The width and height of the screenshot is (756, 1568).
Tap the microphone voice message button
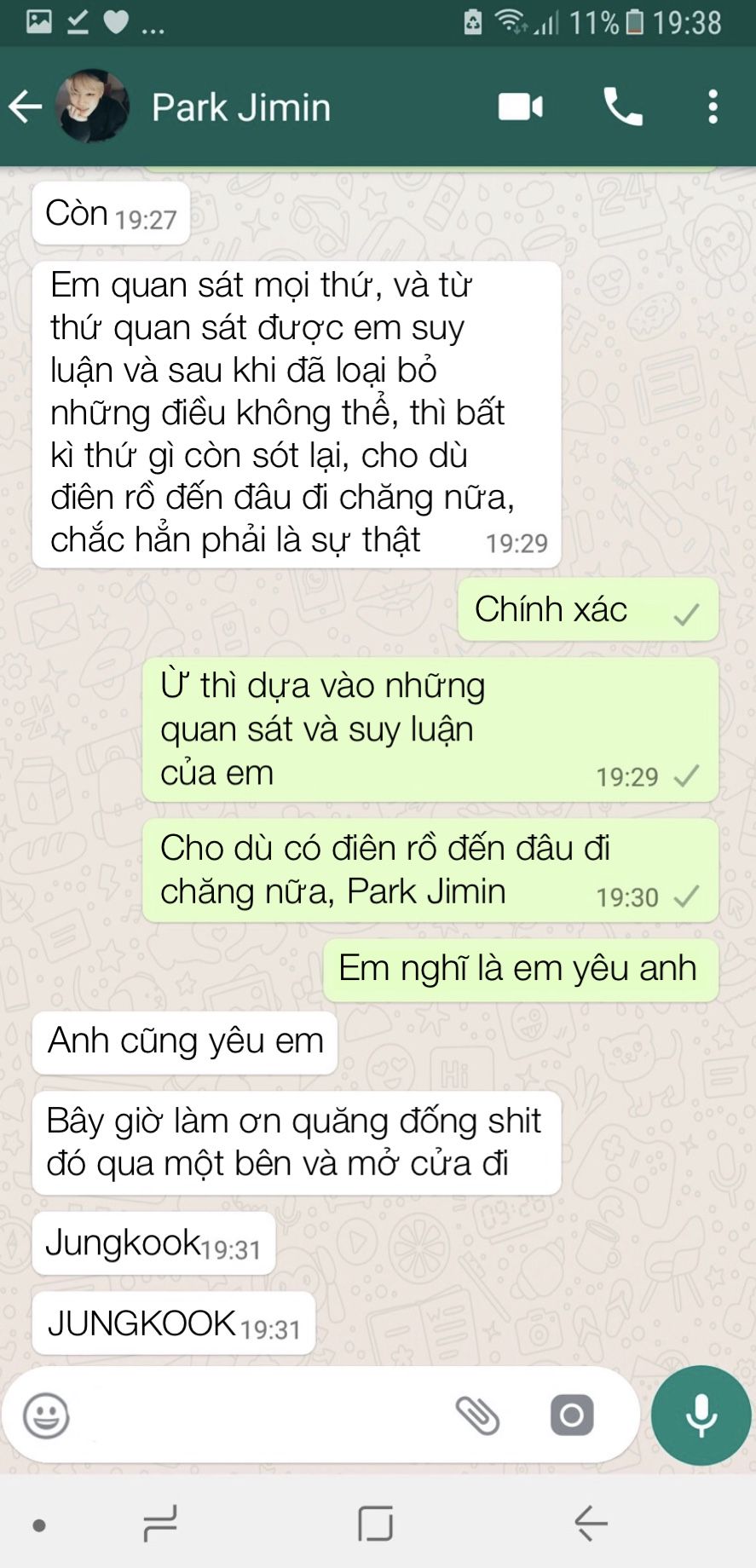click(701, 1415)
